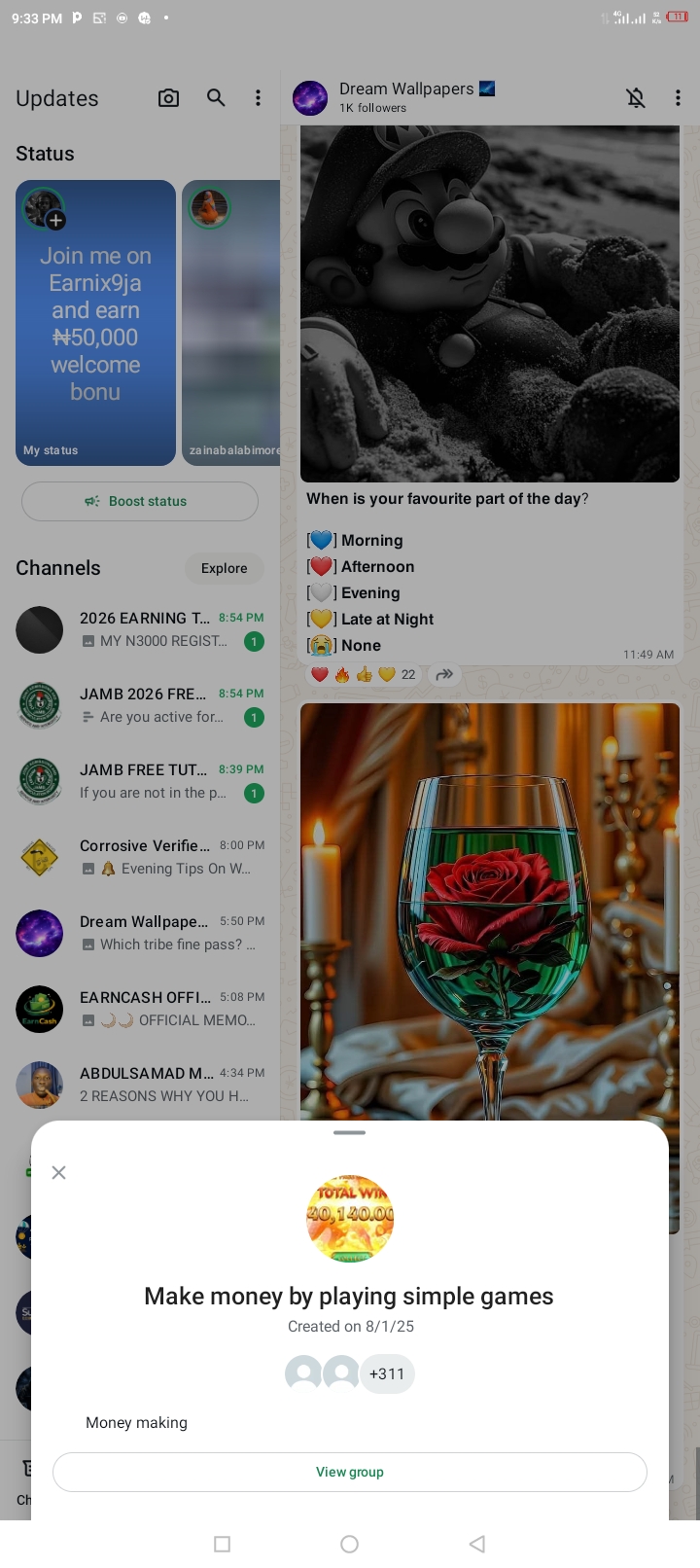Image resolution: width=700 pixels, height=1568 pixels.
Task: Open My status card
Action: coord(95,323)
